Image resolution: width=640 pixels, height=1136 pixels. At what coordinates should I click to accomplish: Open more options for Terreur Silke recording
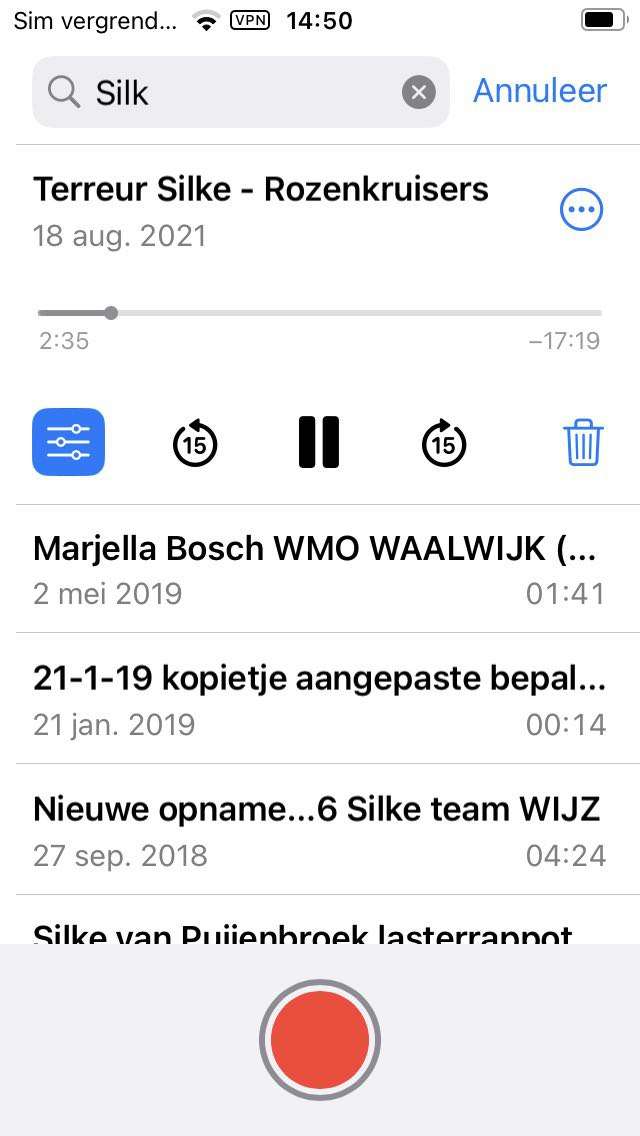coord(581,210)
